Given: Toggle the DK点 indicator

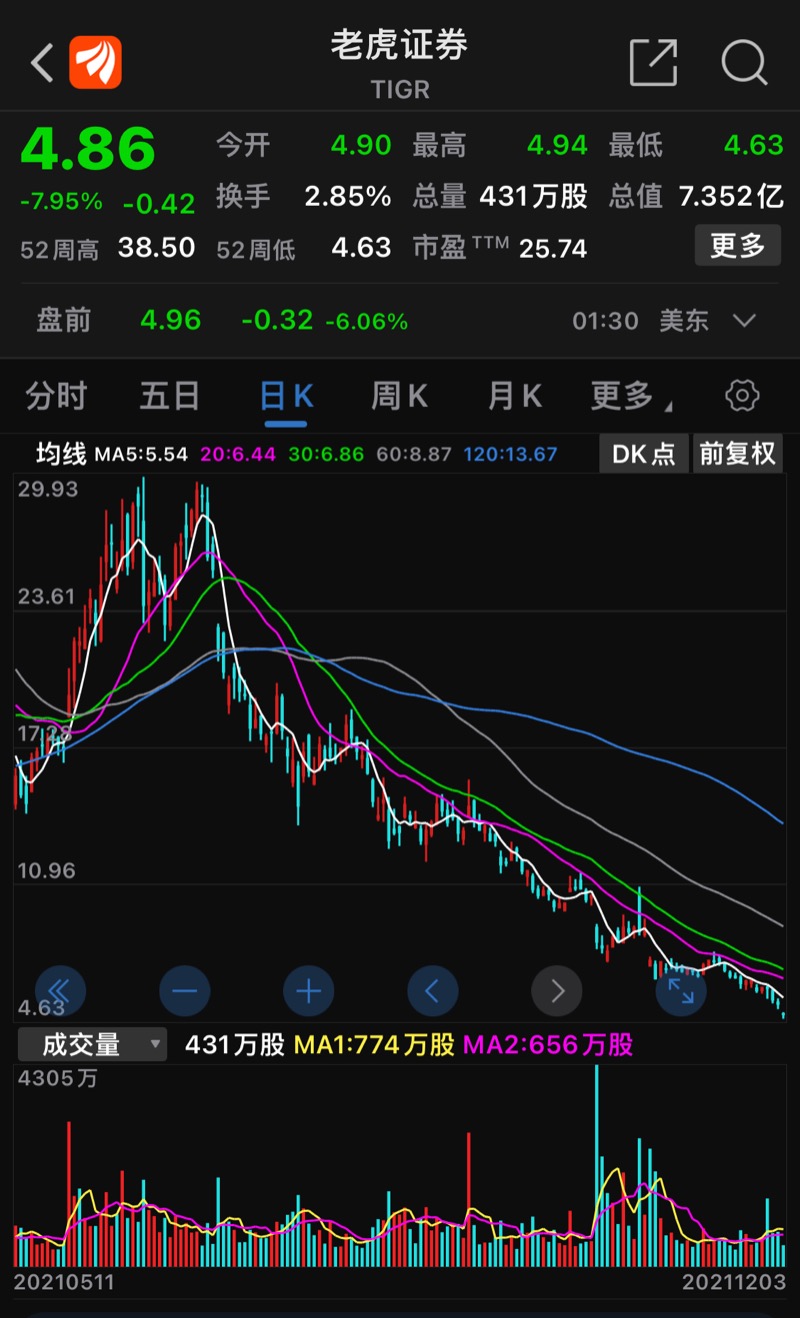Looking at the screenshot, I should tap(643, 454).
